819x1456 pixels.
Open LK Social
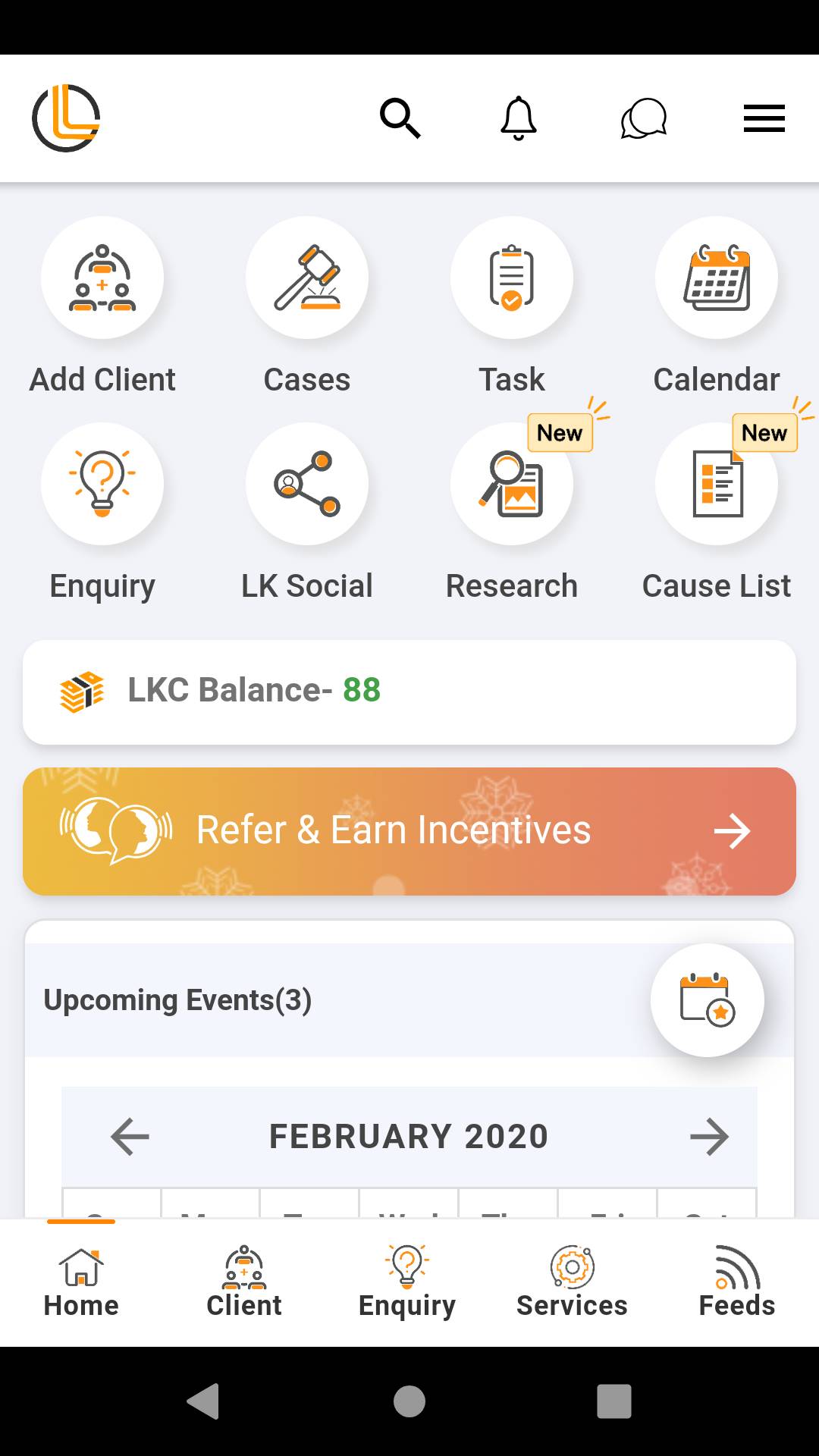pyautogui.click(x=307, y=484)
